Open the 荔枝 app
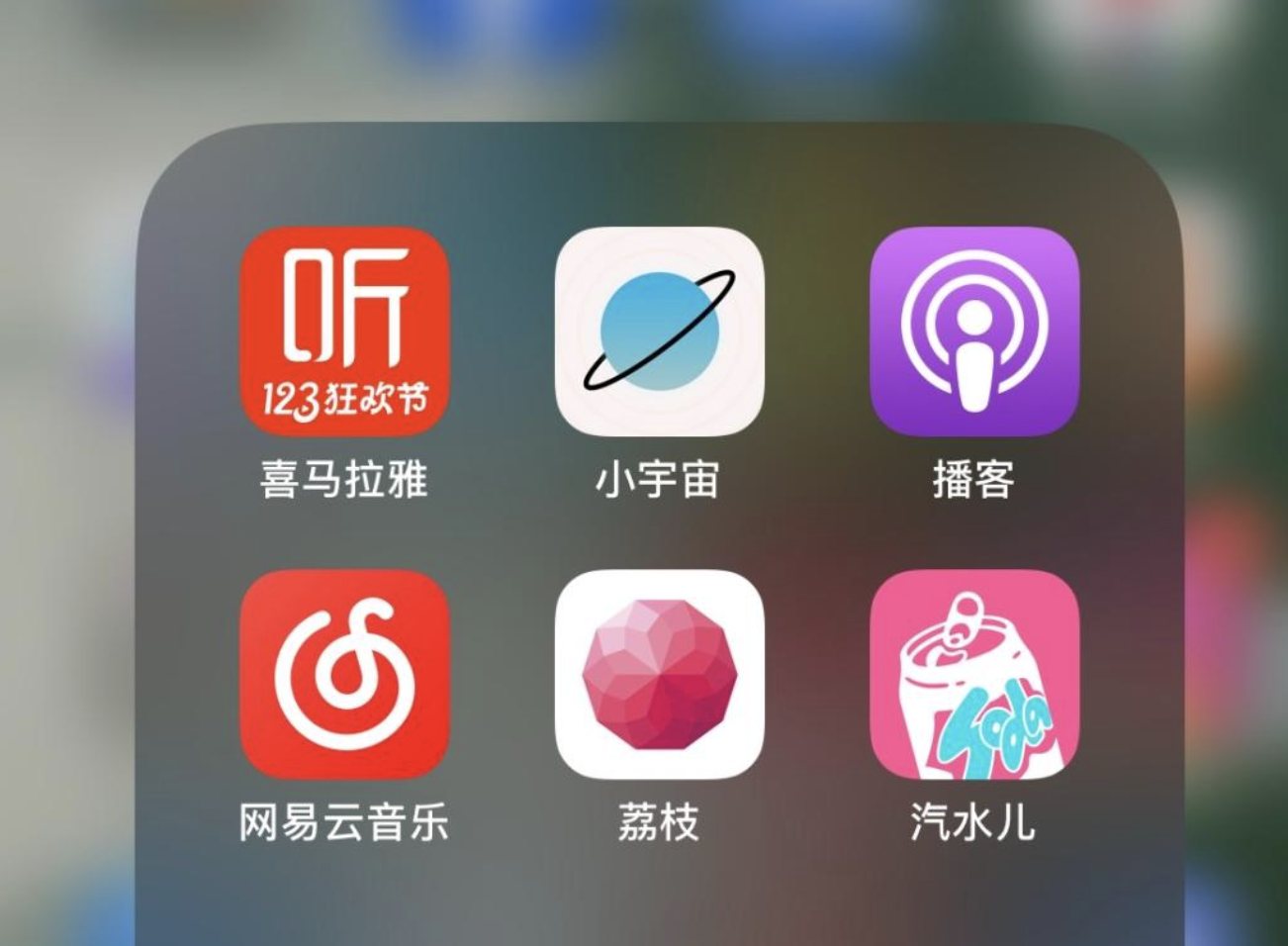Image resolution: width=1288 pixels, height=946 pixels. point(659,675)
